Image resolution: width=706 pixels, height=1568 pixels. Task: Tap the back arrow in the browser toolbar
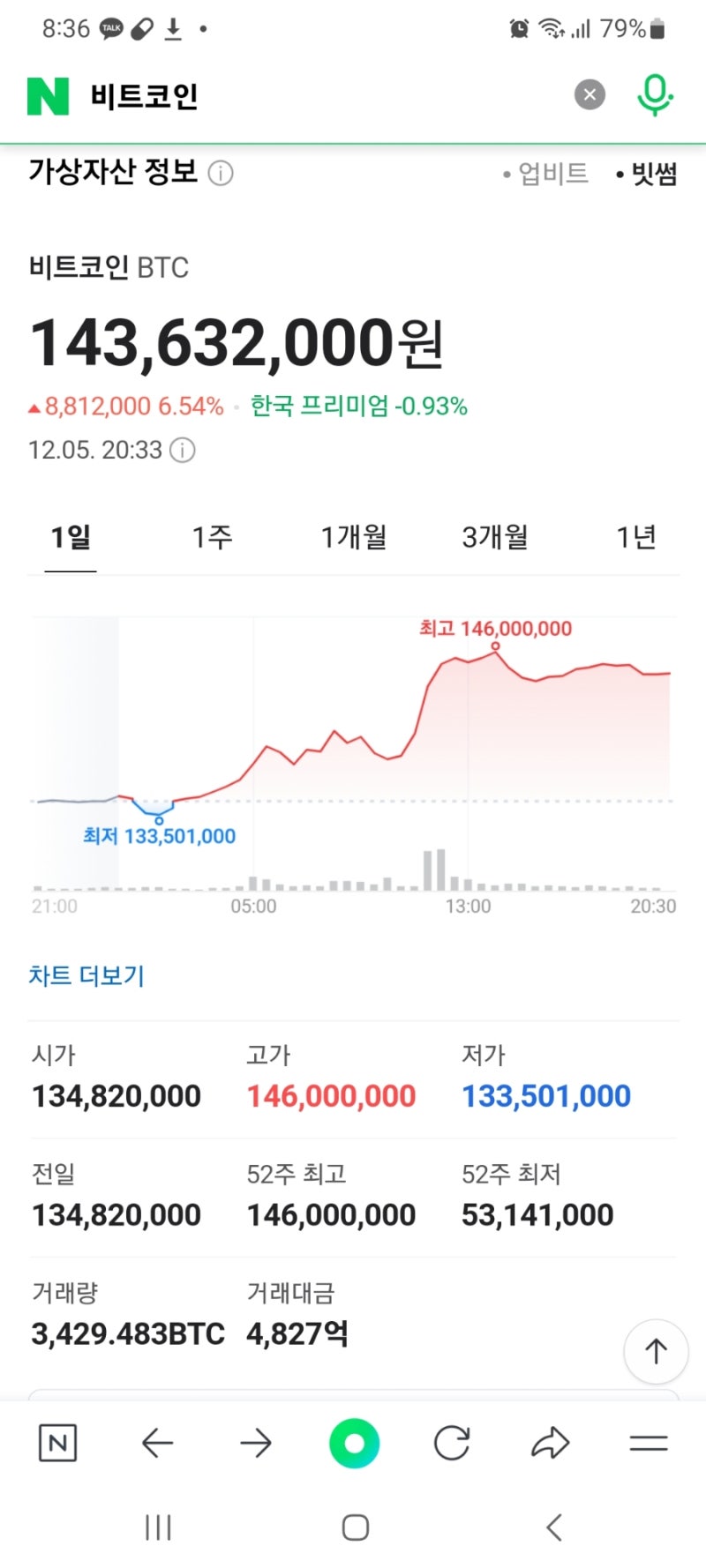(x=157, y=1444)
